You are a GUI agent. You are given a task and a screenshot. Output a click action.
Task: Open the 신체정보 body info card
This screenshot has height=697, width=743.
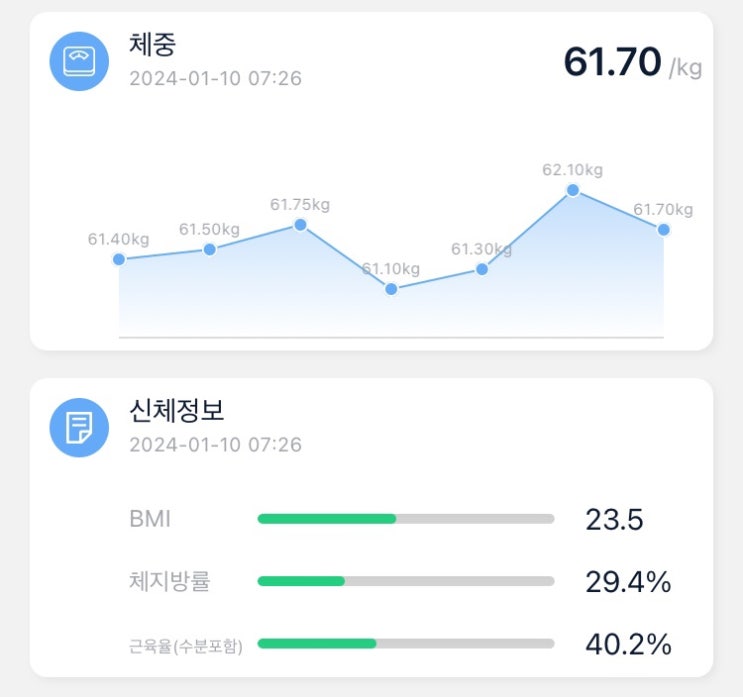(371, 527)
